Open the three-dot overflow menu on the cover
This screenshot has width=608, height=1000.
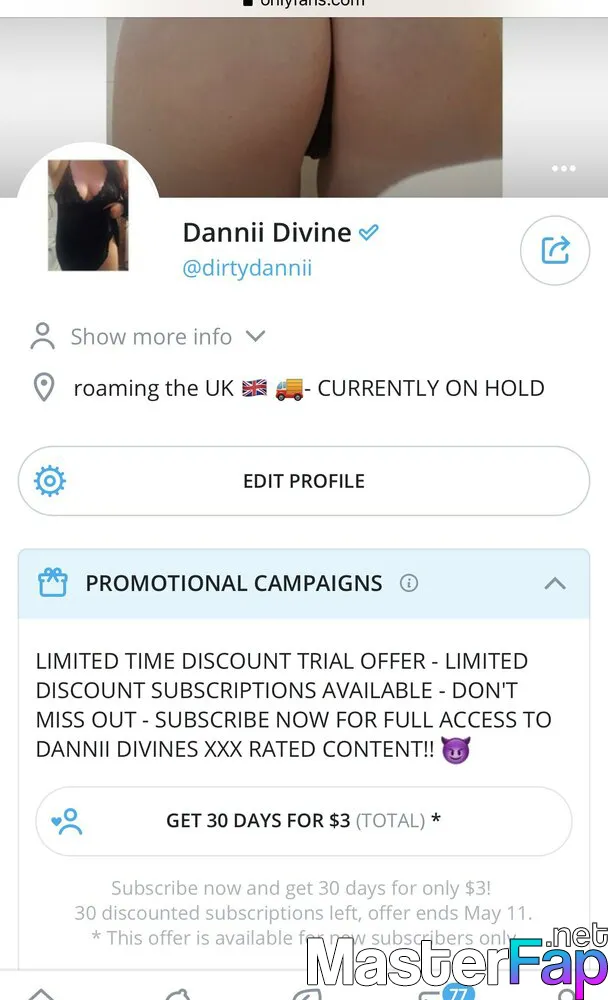(x=563, y=168)
